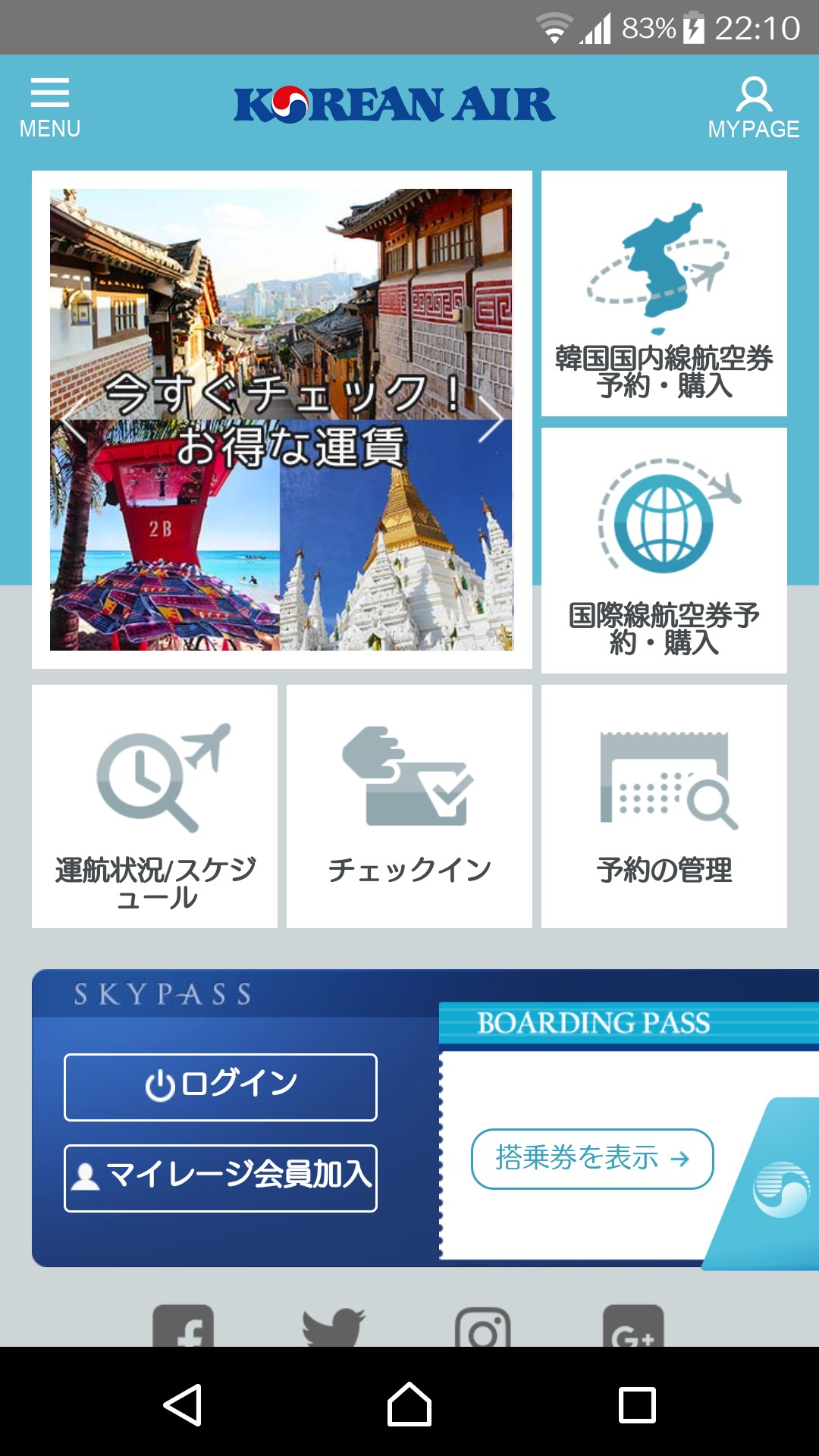Viewport: 819px width, 1456px height.
Task: Open the Facebook icon
Action: [183, 1327]
